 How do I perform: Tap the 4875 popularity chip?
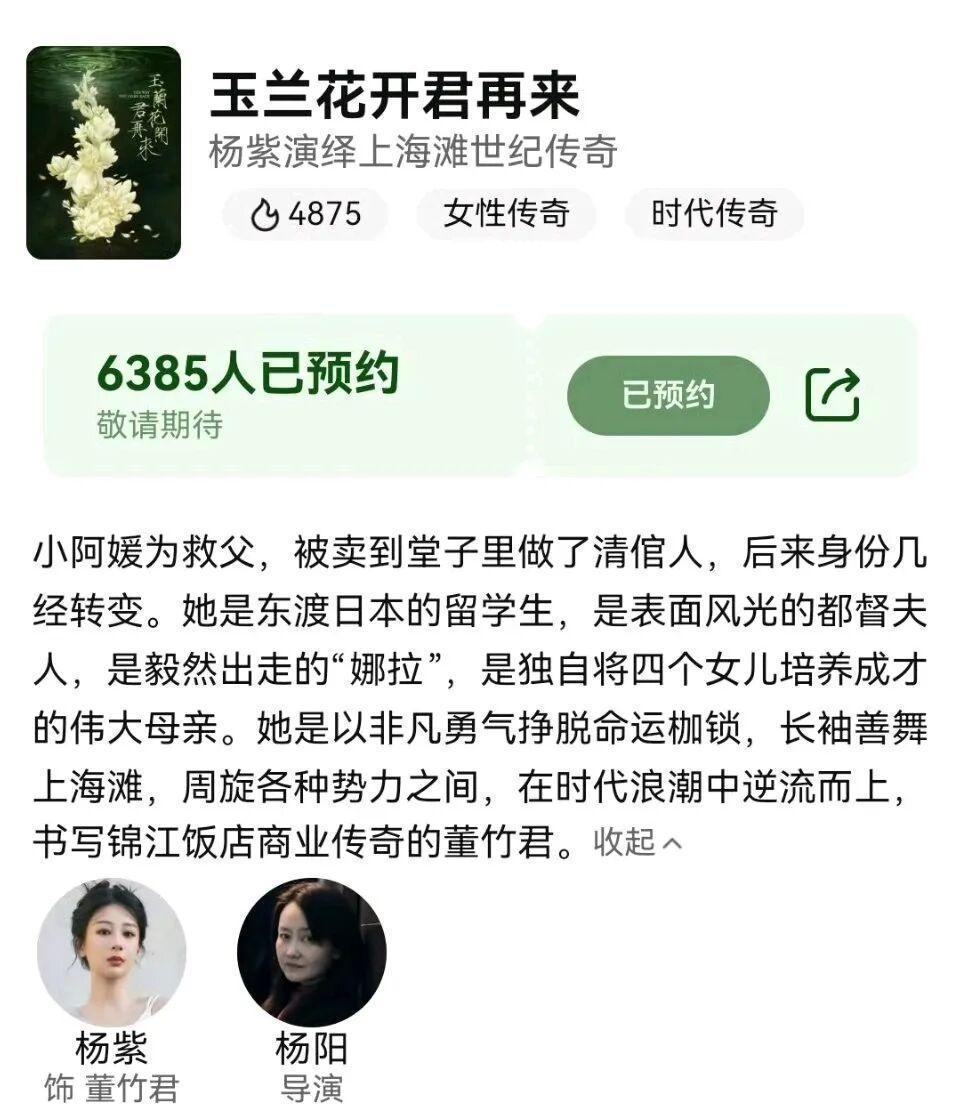coord(305,214)
